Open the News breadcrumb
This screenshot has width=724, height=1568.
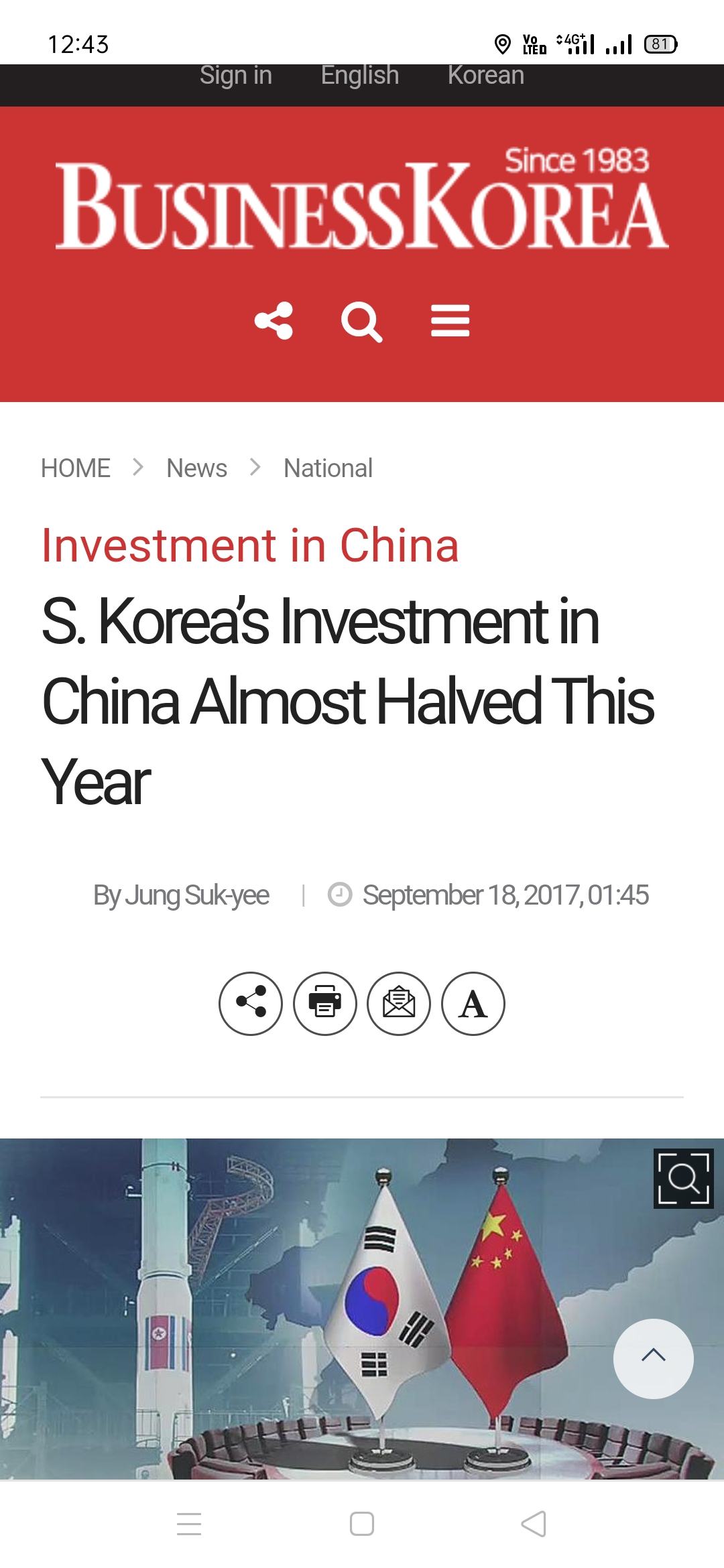pos(196,468)
